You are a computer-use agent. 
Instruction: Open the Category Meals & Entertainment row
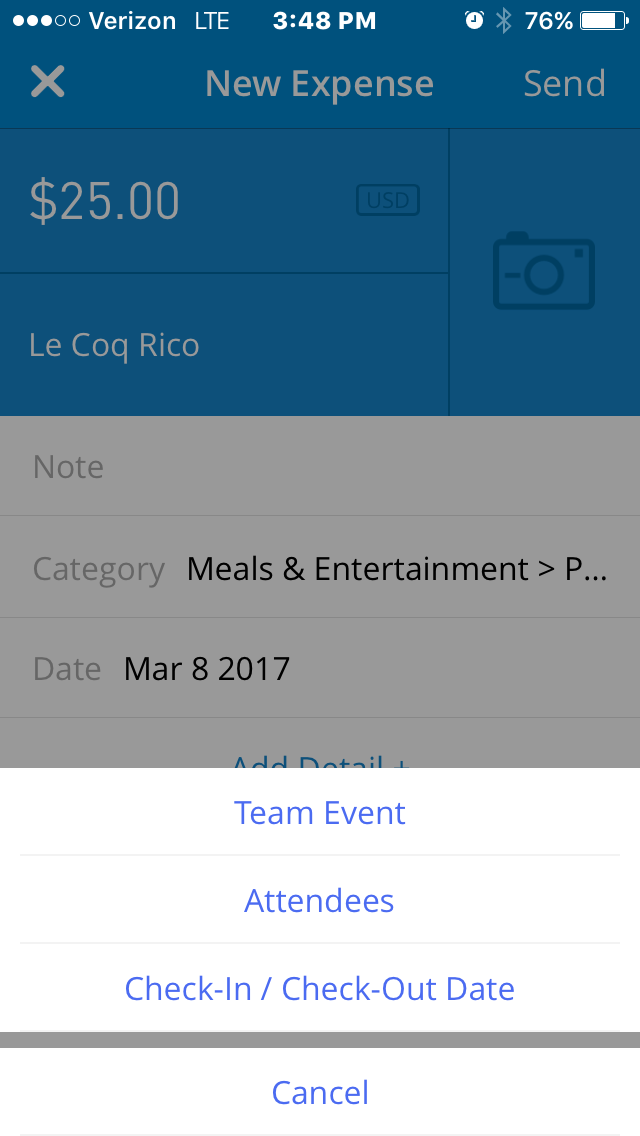pos(320,569)
